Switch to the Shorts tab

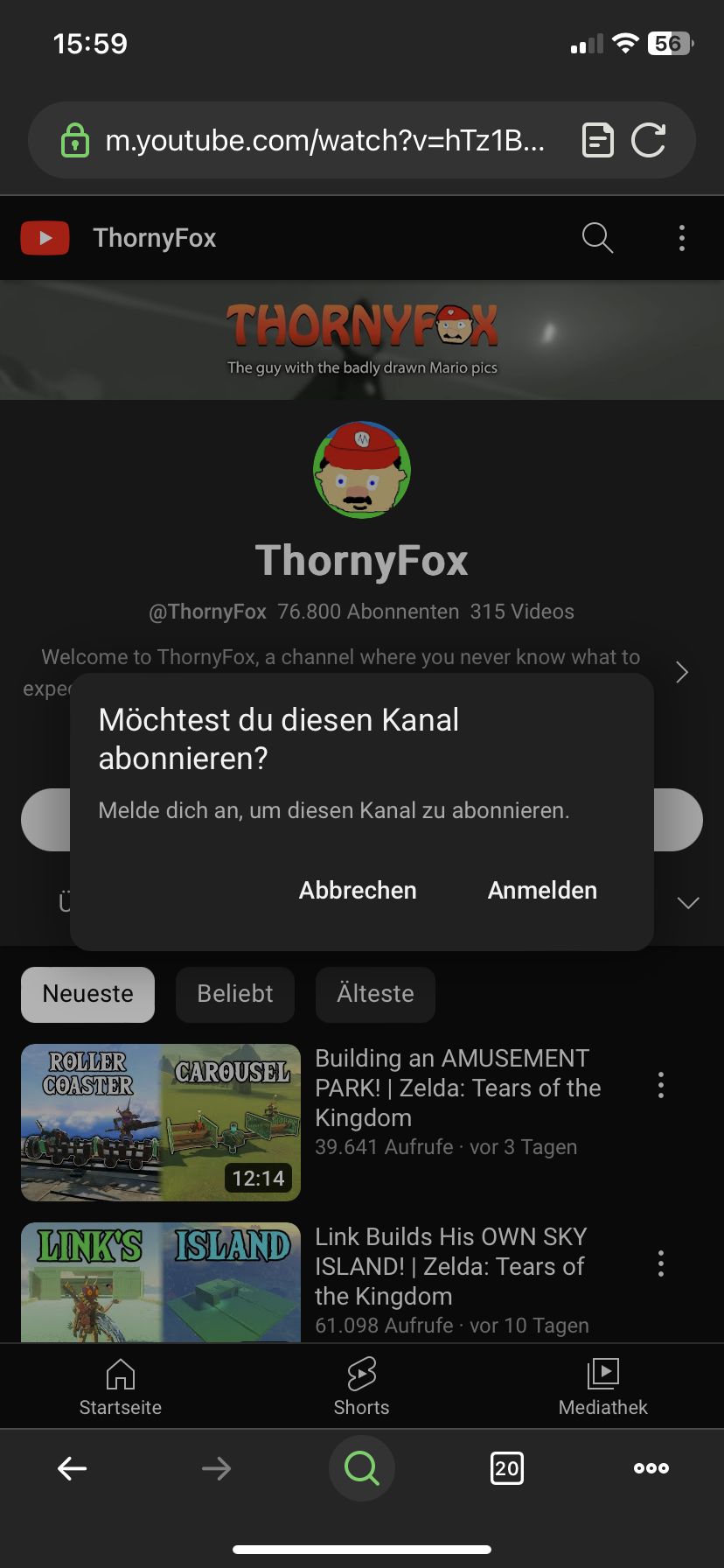[361, 1387]
